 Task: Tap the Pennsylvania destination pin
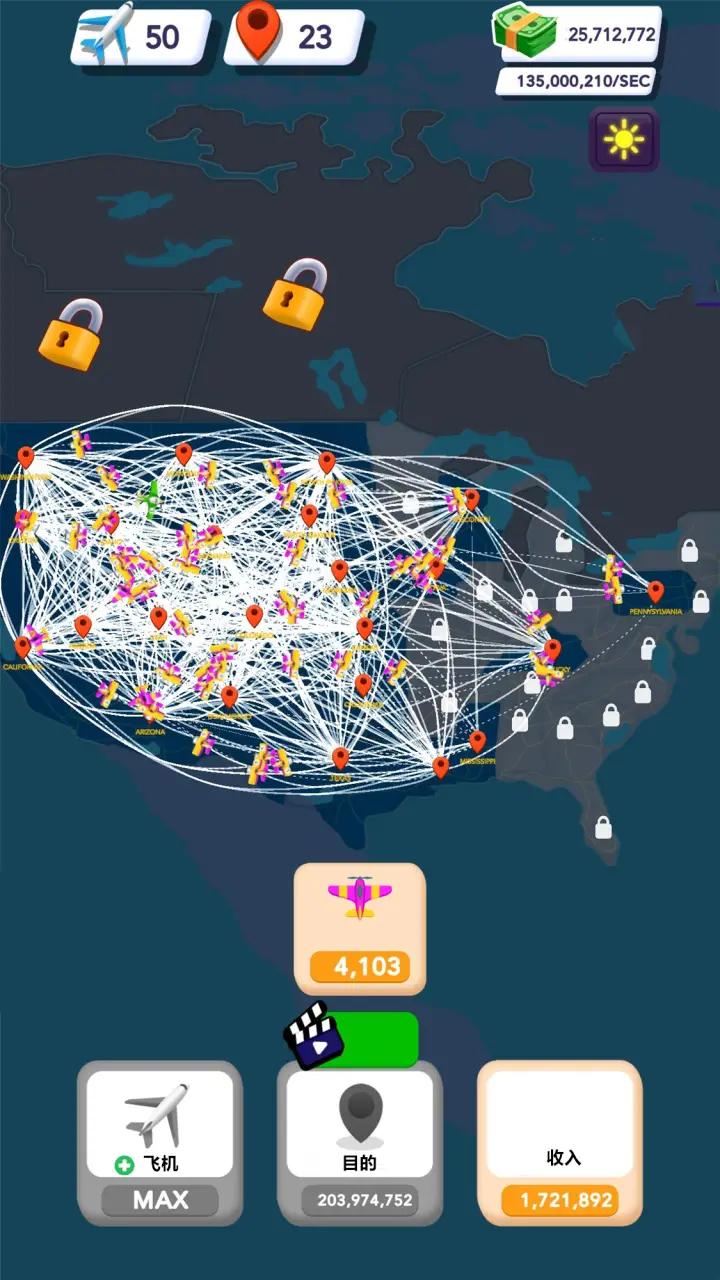point(655,591)
